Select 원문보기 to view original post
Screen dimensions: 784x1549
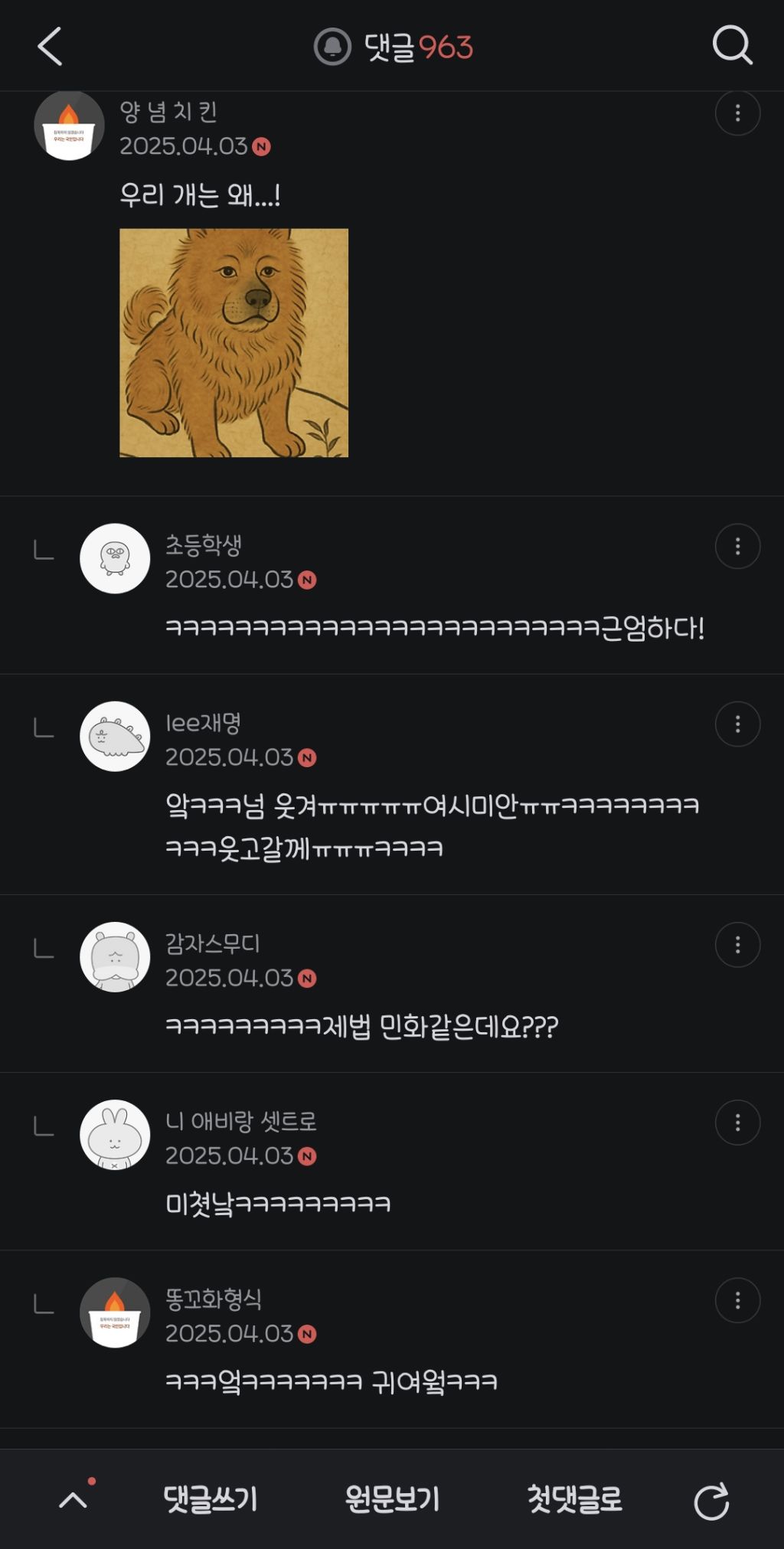[x=392, y=1499]
